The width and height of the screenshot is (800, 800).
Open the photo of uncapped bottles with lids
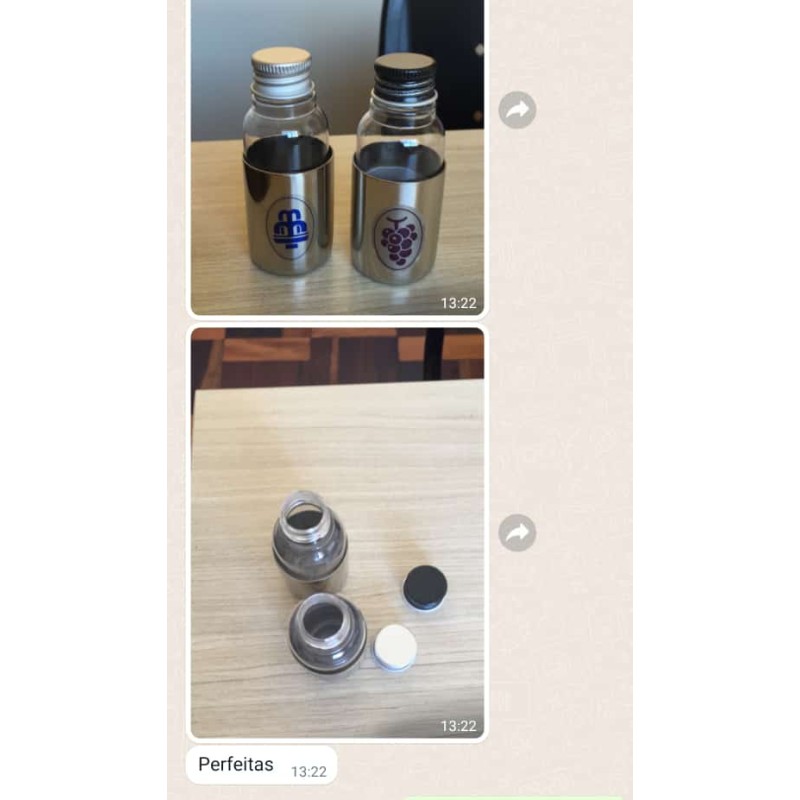tap(337, 532)
